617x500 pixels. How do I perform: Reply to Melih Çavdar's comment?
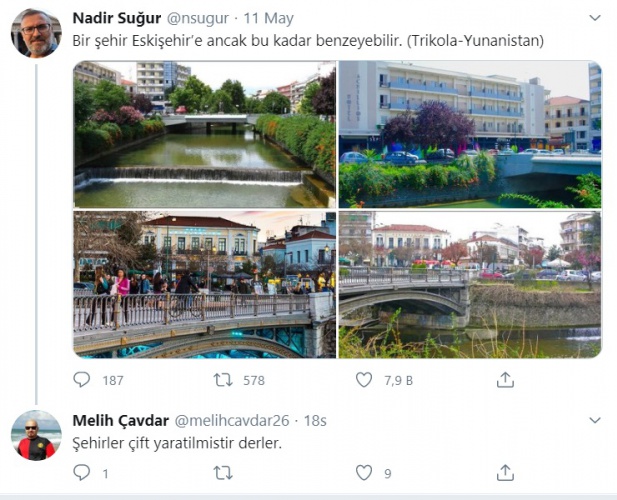83,473
